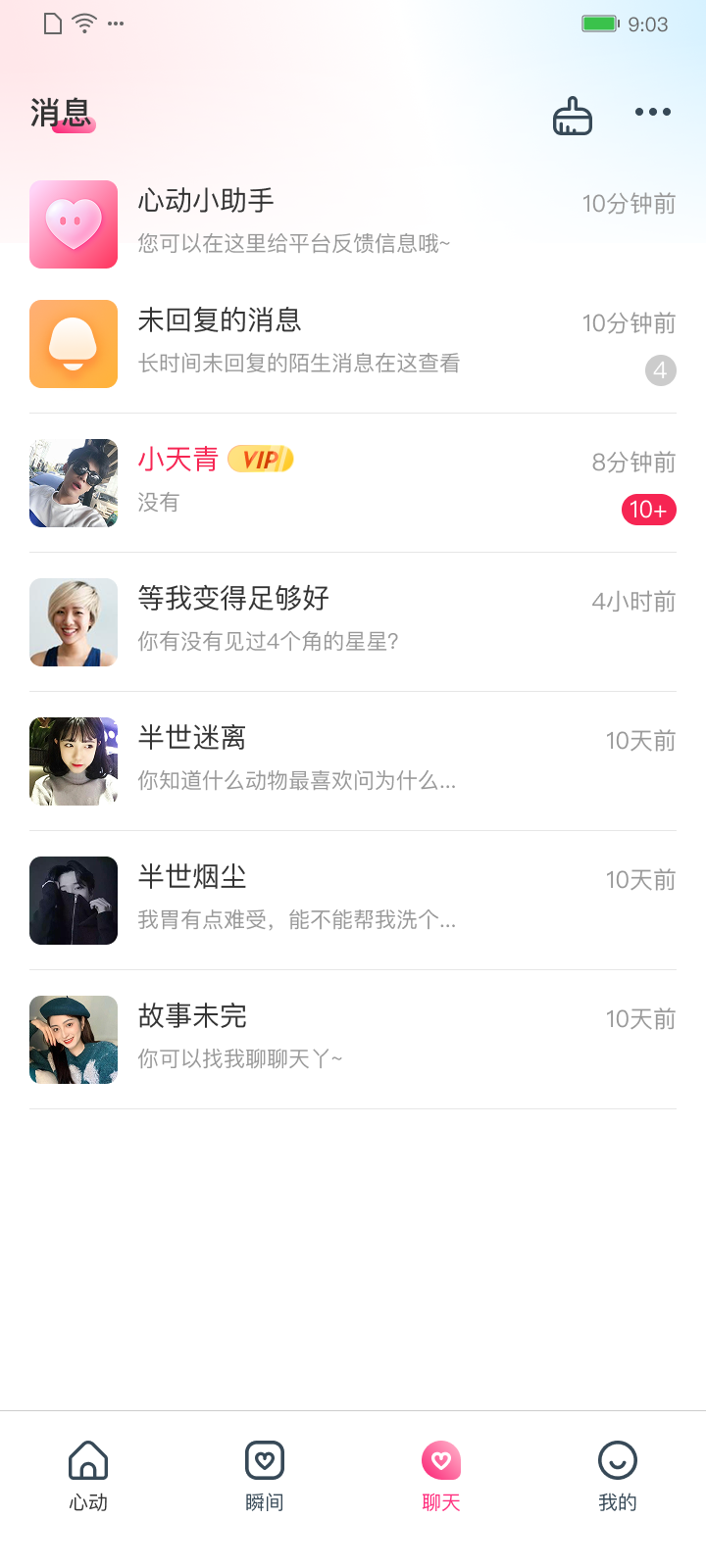
Task: Tap the 瞬间 moments heart-square icon
Action: click(264, 1460)
